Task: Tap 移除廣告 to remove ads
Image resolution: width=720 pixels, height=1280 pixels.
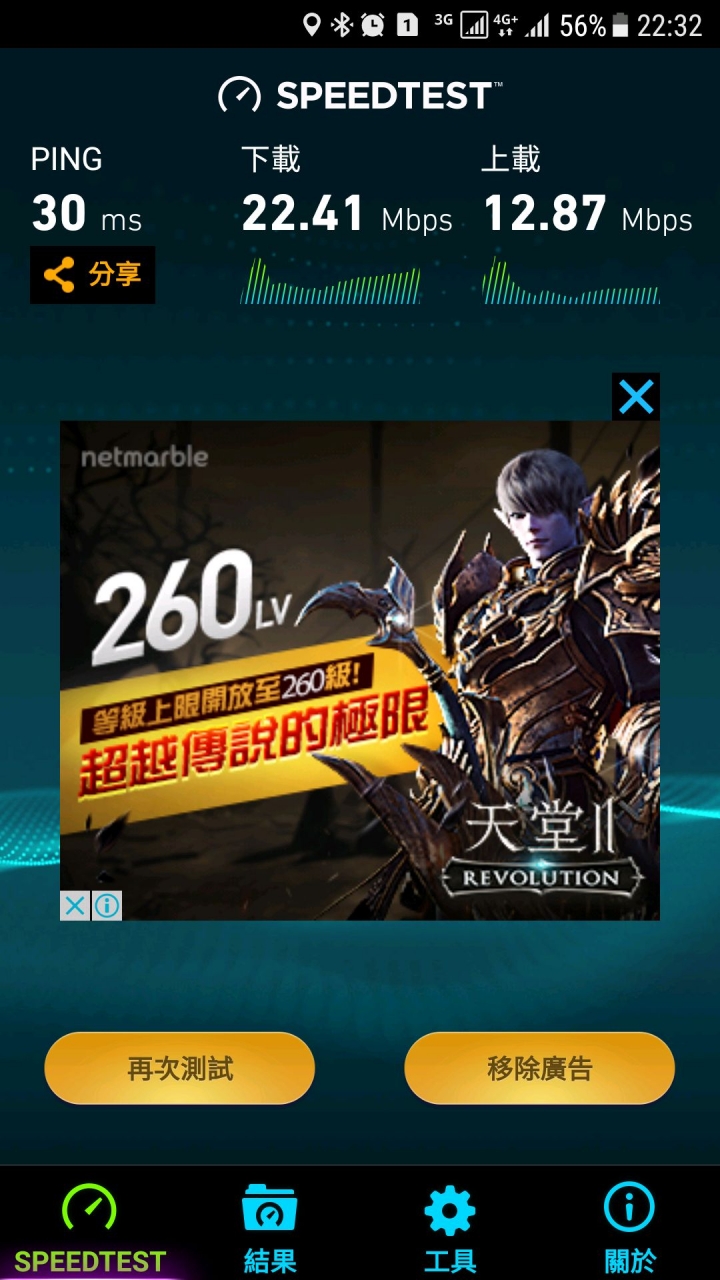Action: tap(539, 1068)
